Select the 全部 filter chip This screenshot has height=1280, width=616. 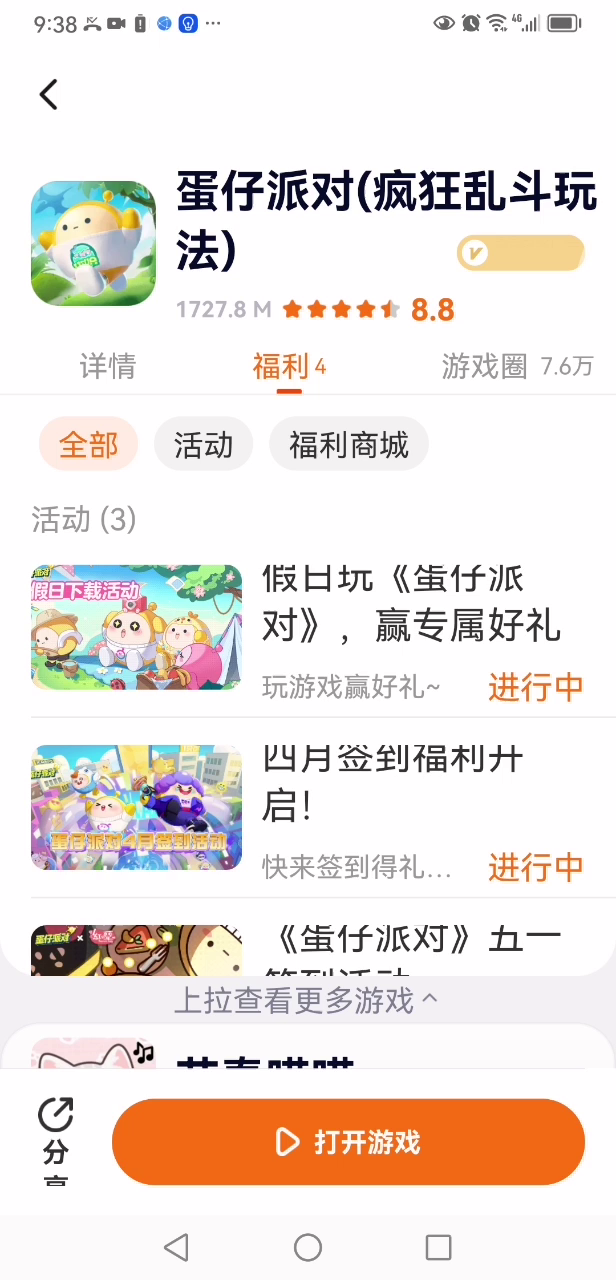88,444
